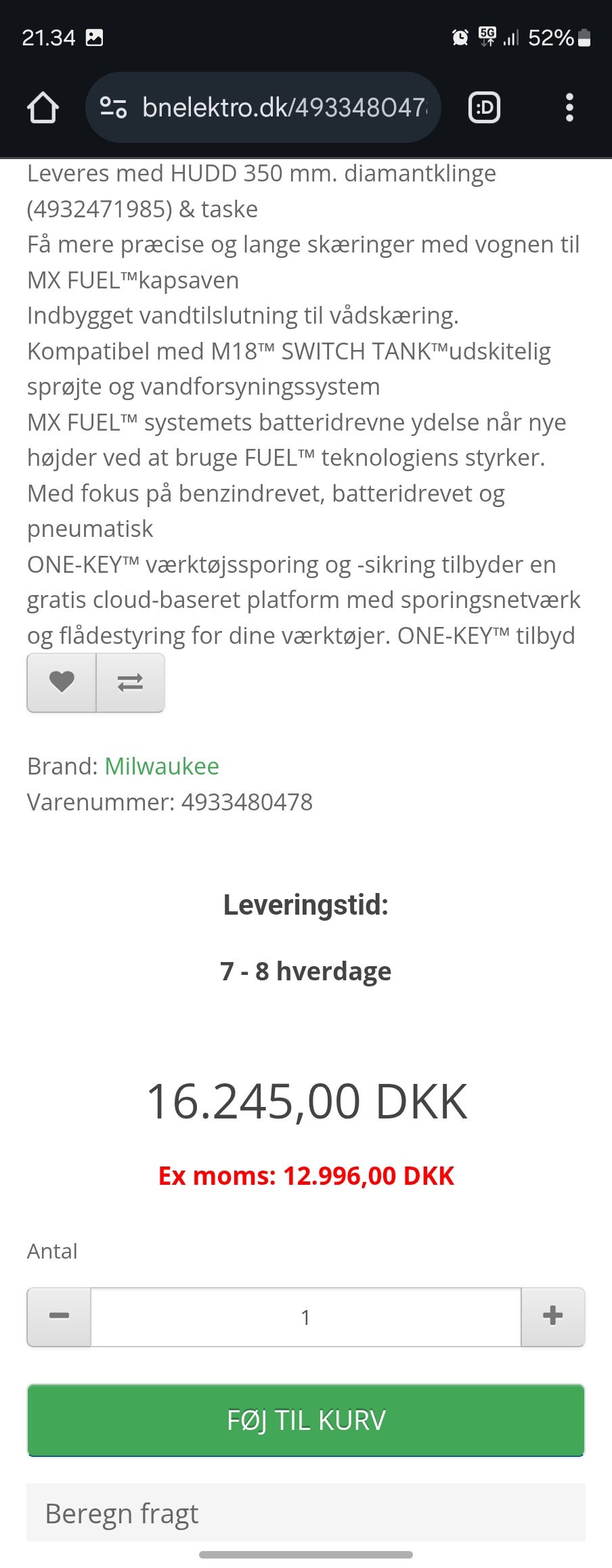Increase quantity with the plus stepper
The image size is (612, 1568).
pyautogui.click(x=552, y=1316)
